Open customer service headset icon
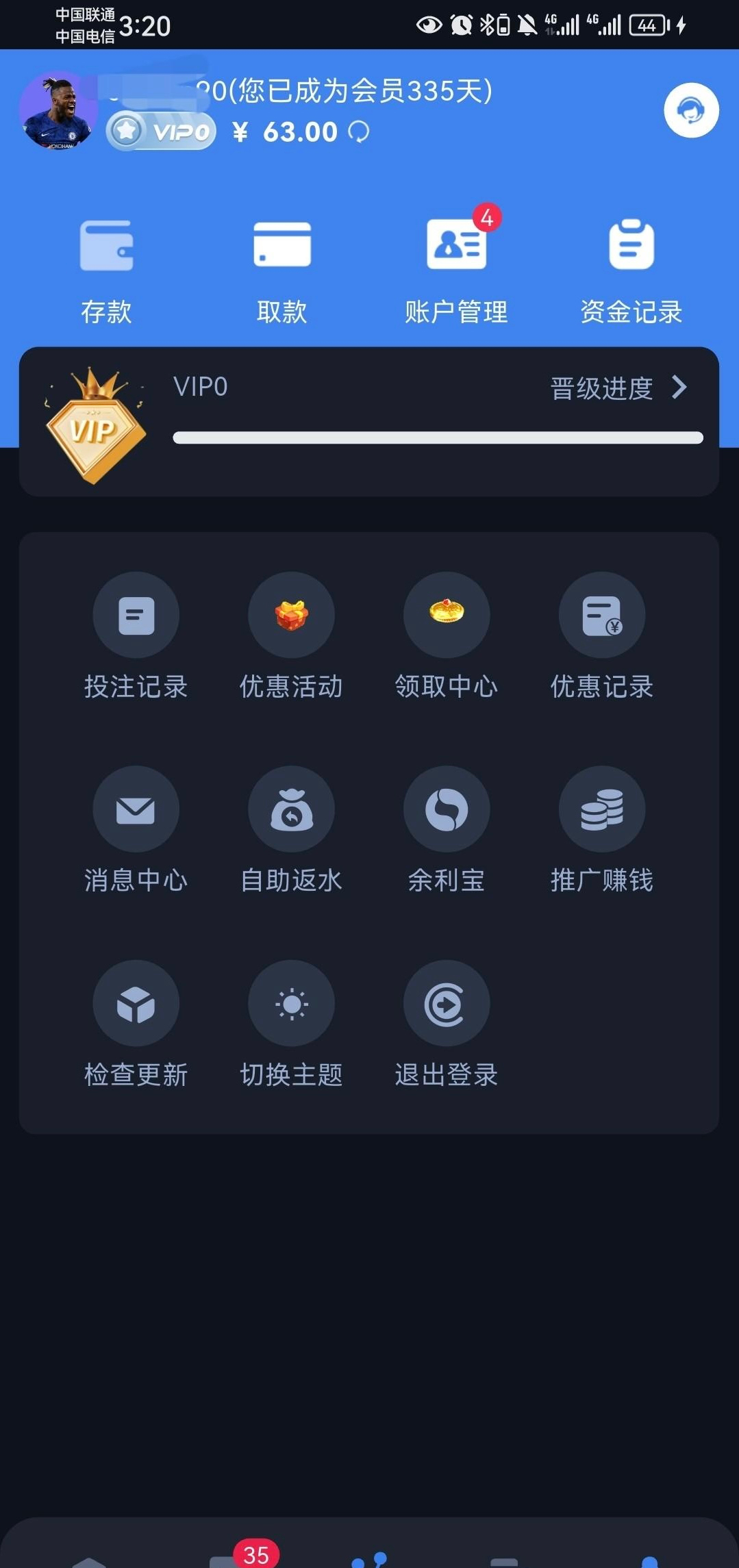This screenshot has height=1568, width=739. point(691,110)
